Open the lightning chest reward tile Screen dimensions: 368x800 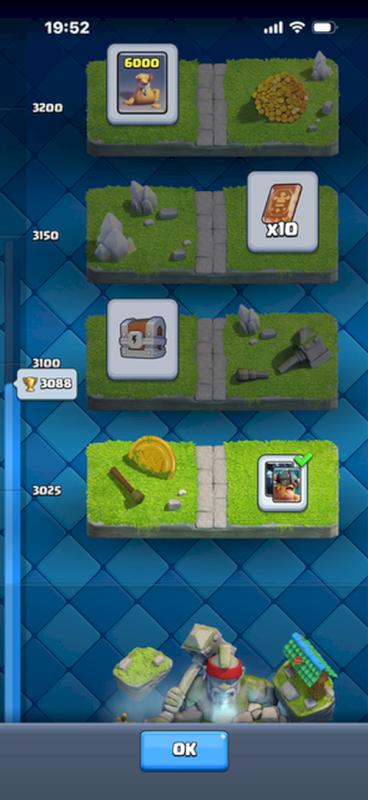tap(142, 339)
